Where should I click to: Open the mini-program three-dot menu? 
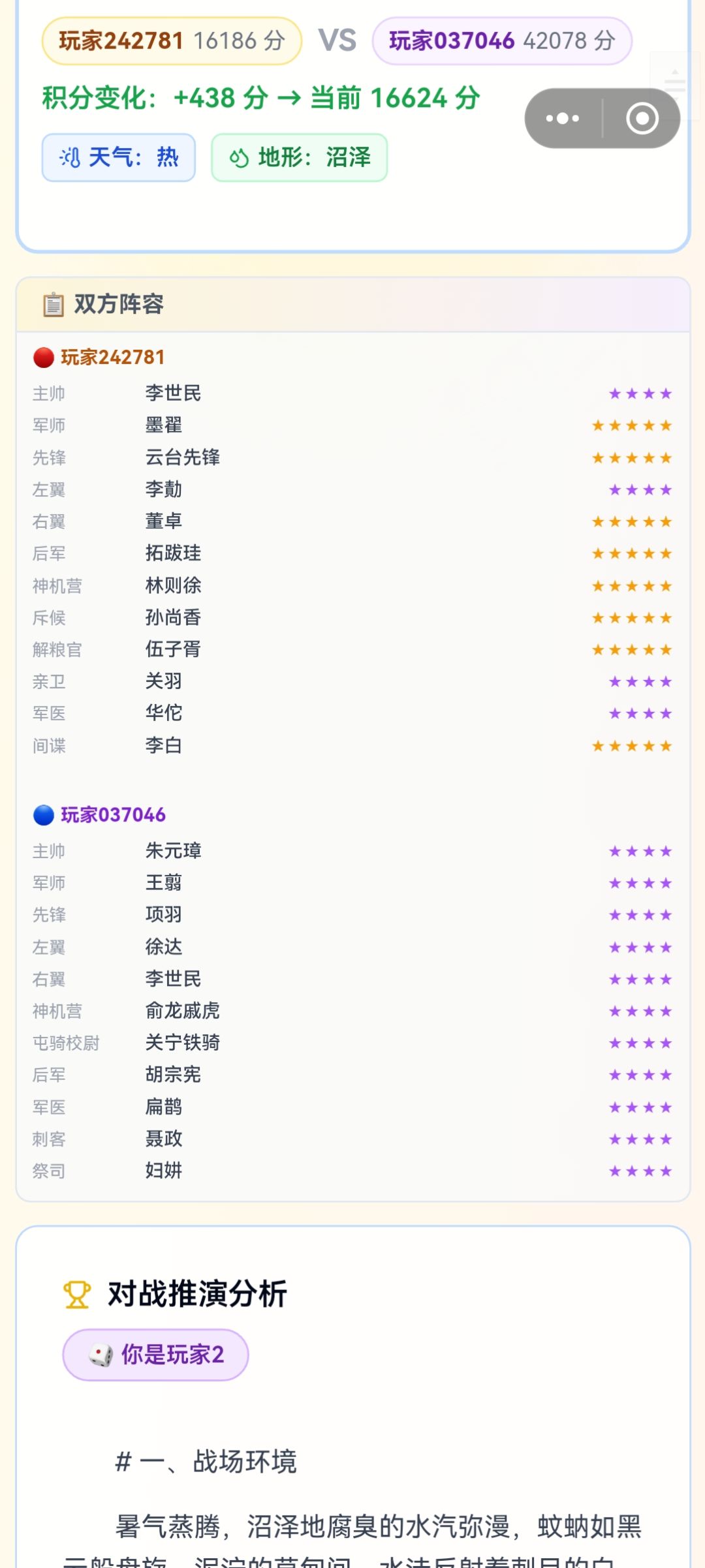(563, 118)
